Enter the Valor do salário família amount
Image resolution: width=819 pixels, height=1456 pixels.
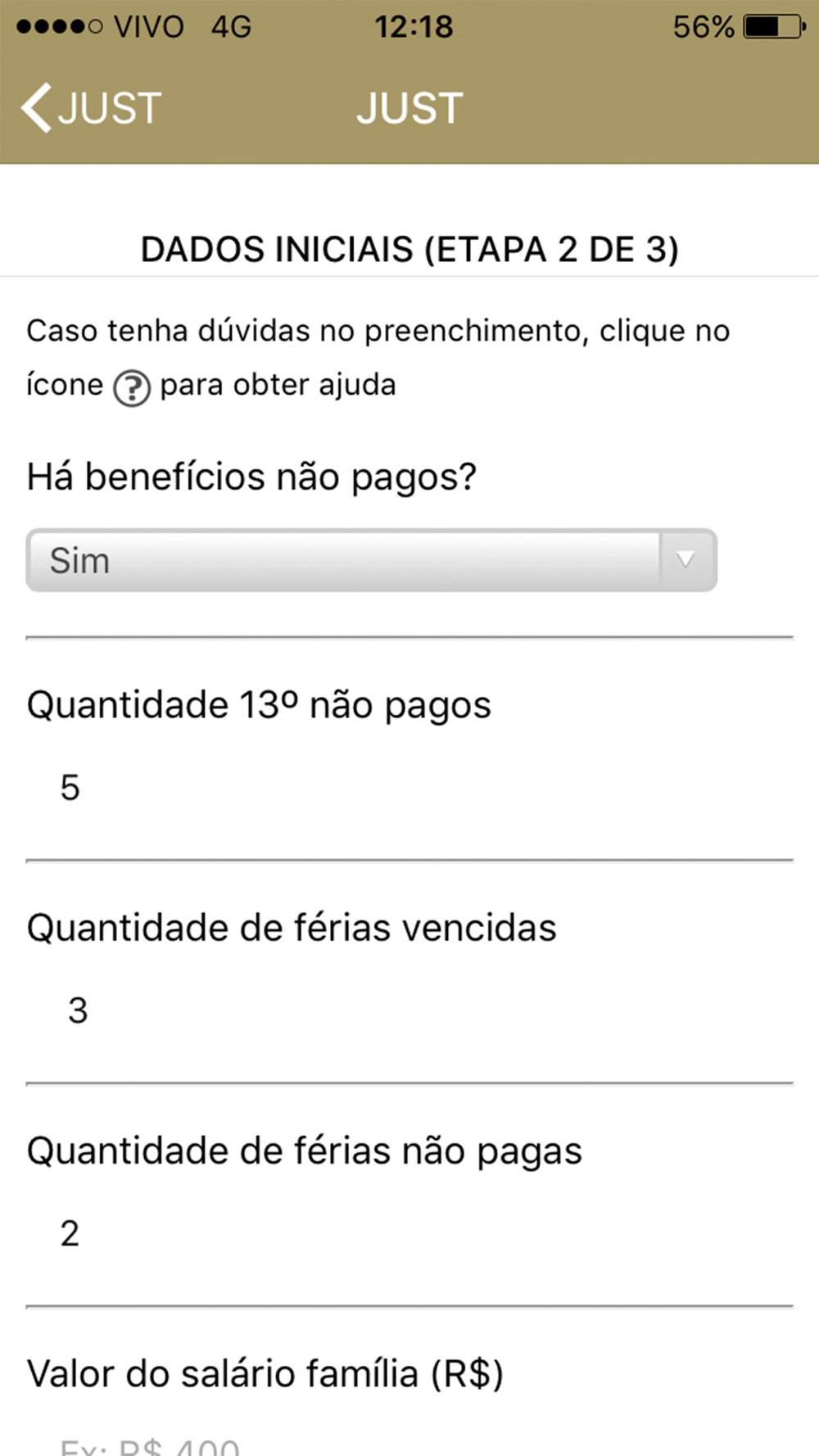[409, 1441]
